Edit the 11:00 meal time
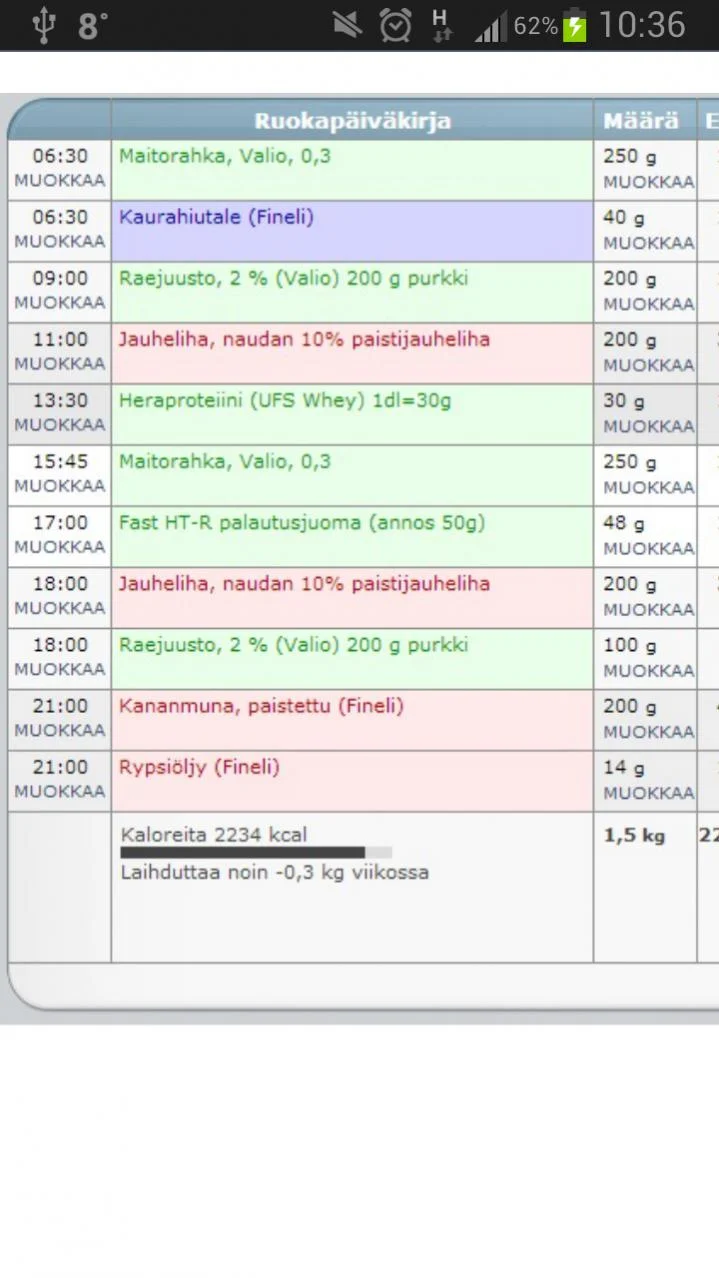719x1278 pixels. [x=59, y=363]
